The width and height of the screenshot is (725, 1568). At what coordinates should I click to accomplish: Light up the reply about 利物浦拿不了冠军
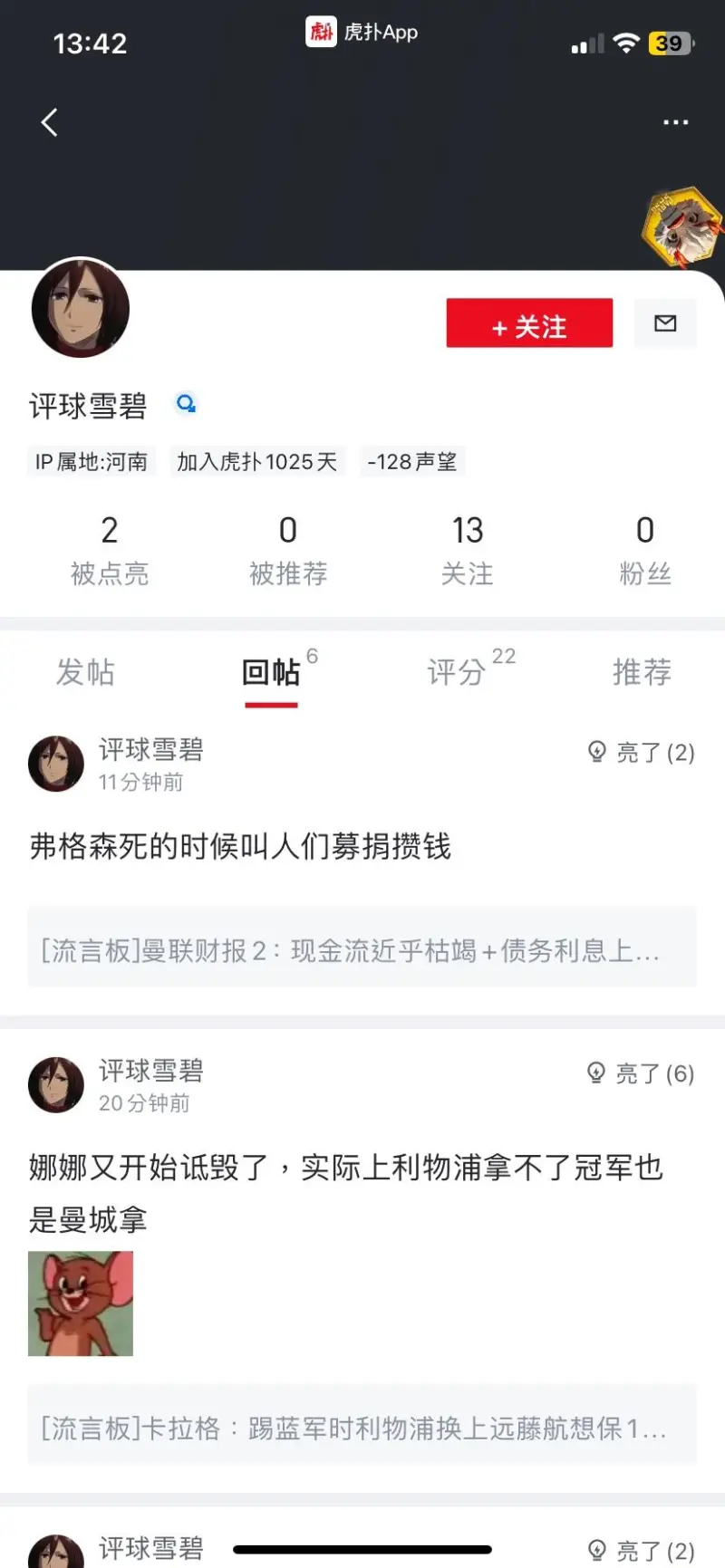click(x=642, y=1074)
